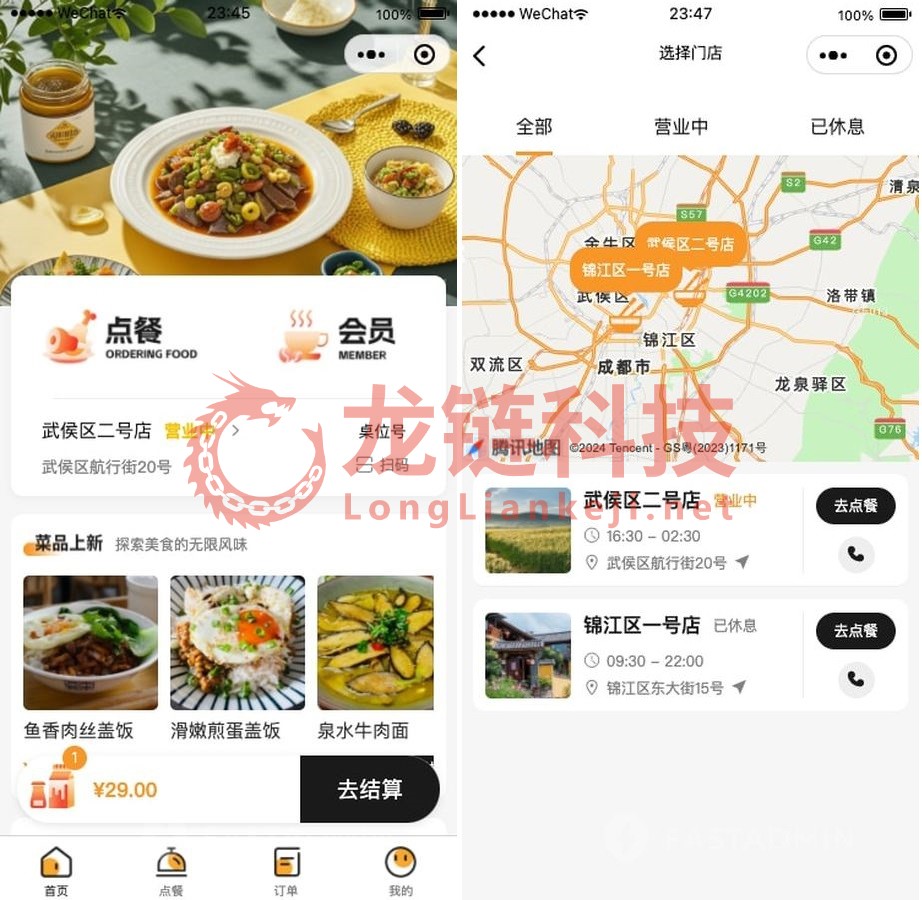
Task: Switch to the 我的 bottom tab
Action: [400, 871]
